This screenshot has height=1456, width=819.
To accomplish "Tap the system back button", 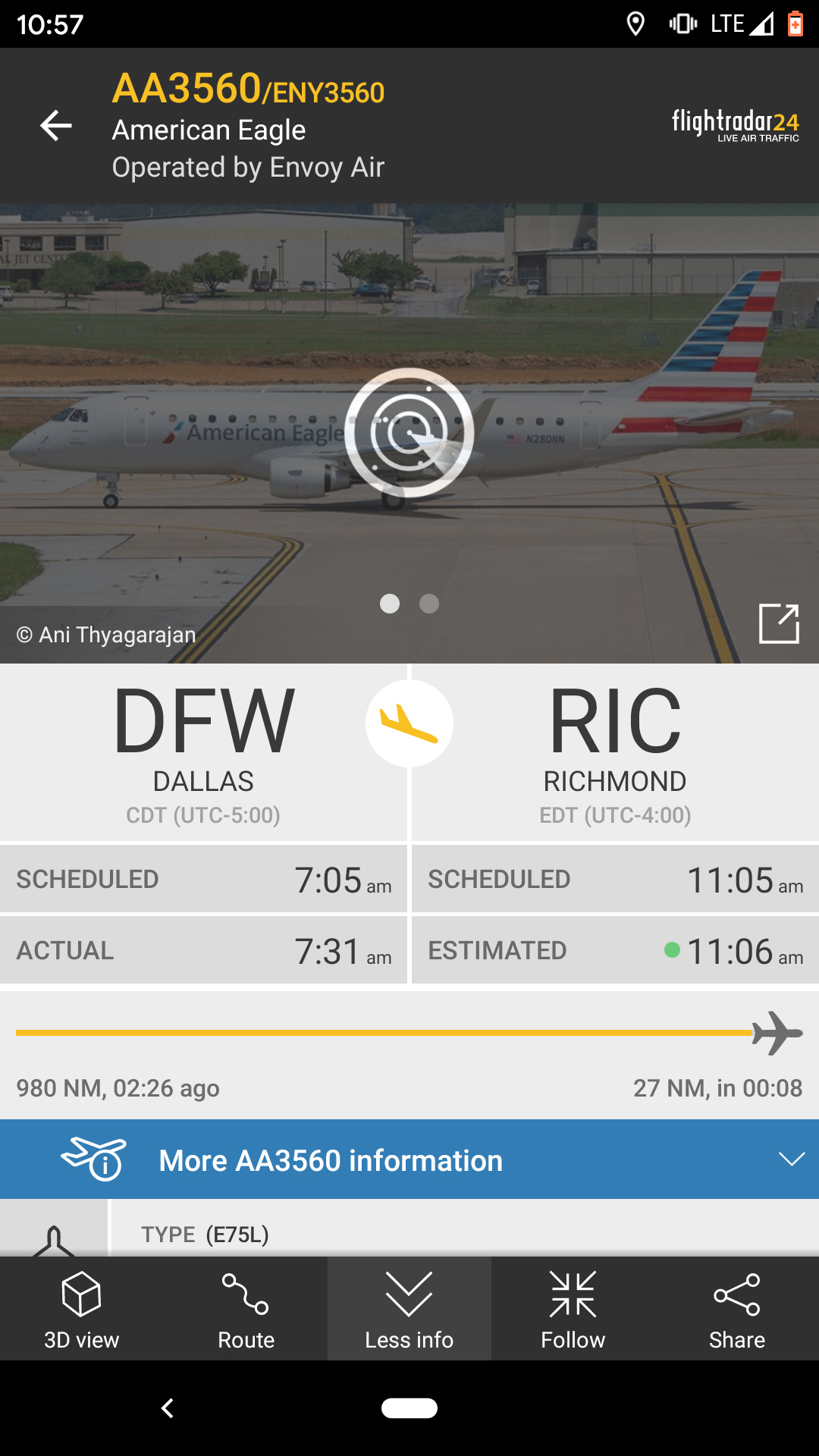I will (168, 1408).
